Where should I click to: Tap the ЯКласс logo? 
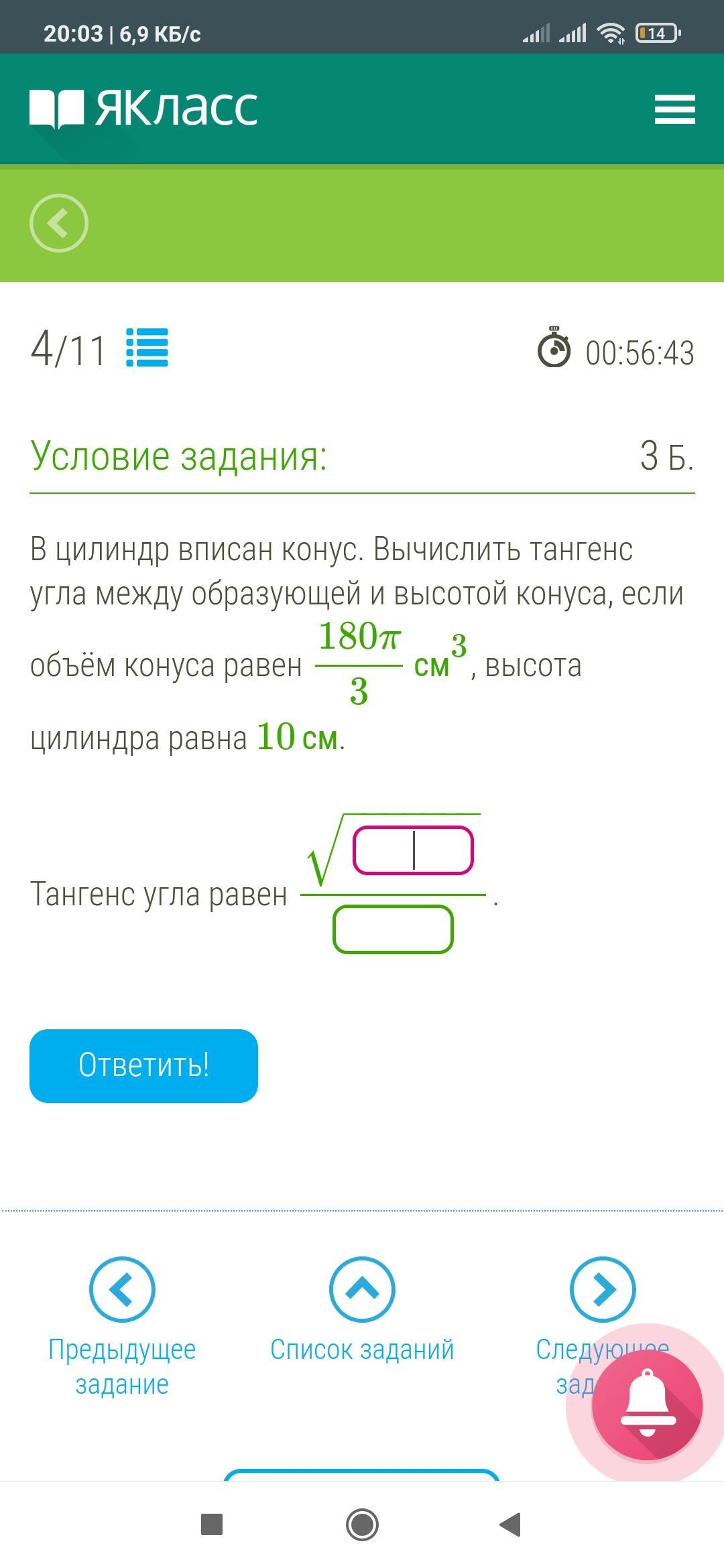[143, 109]
